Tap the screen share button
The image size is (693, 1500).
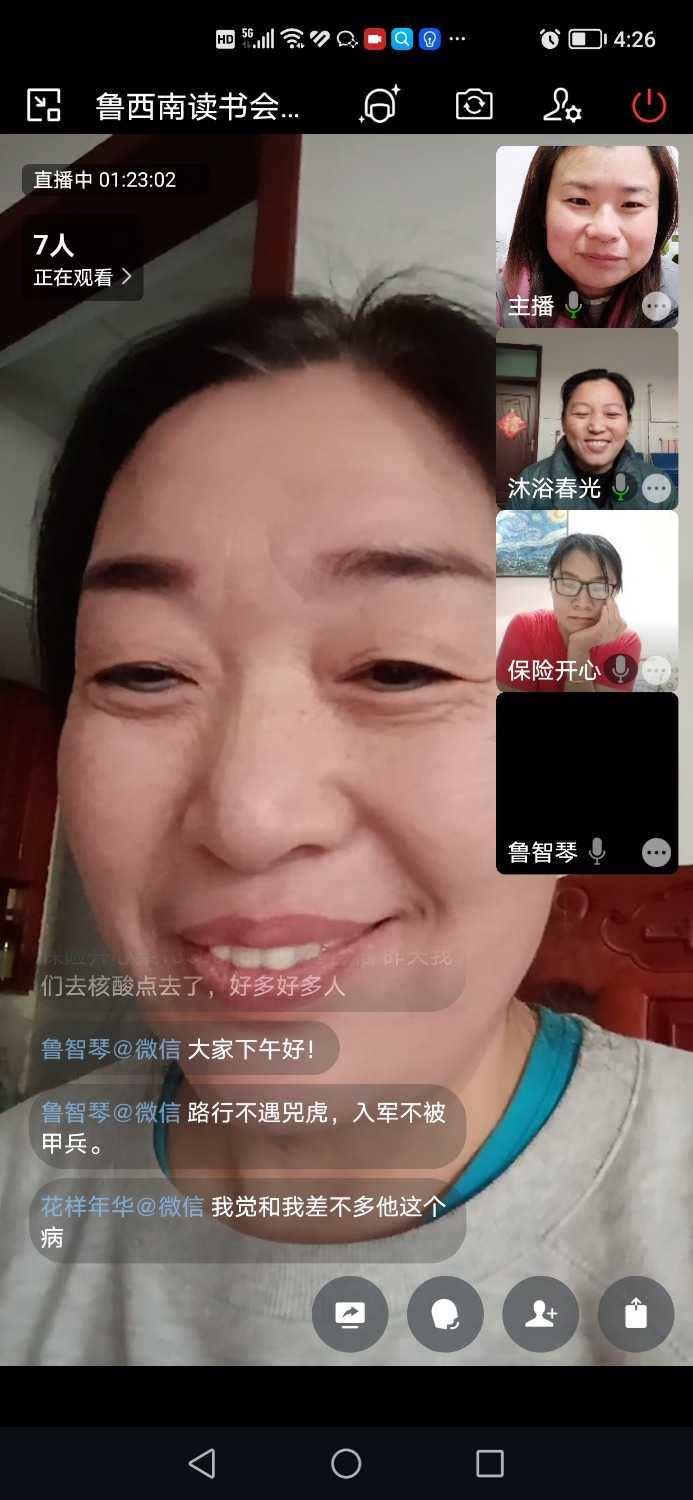click(x=350, y=1314)
